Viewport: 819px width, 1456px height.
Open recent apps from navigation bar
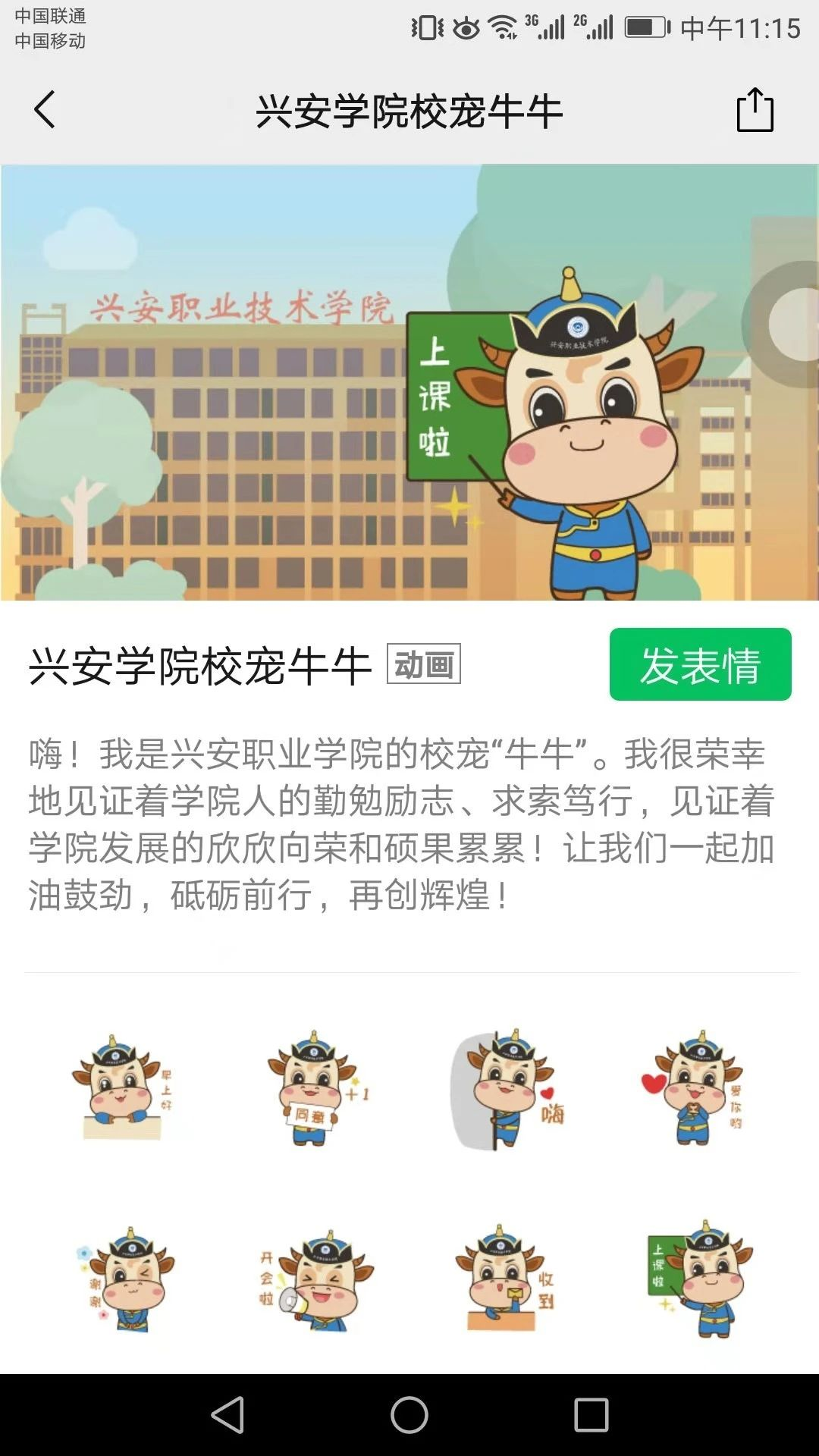[591, 1415]
